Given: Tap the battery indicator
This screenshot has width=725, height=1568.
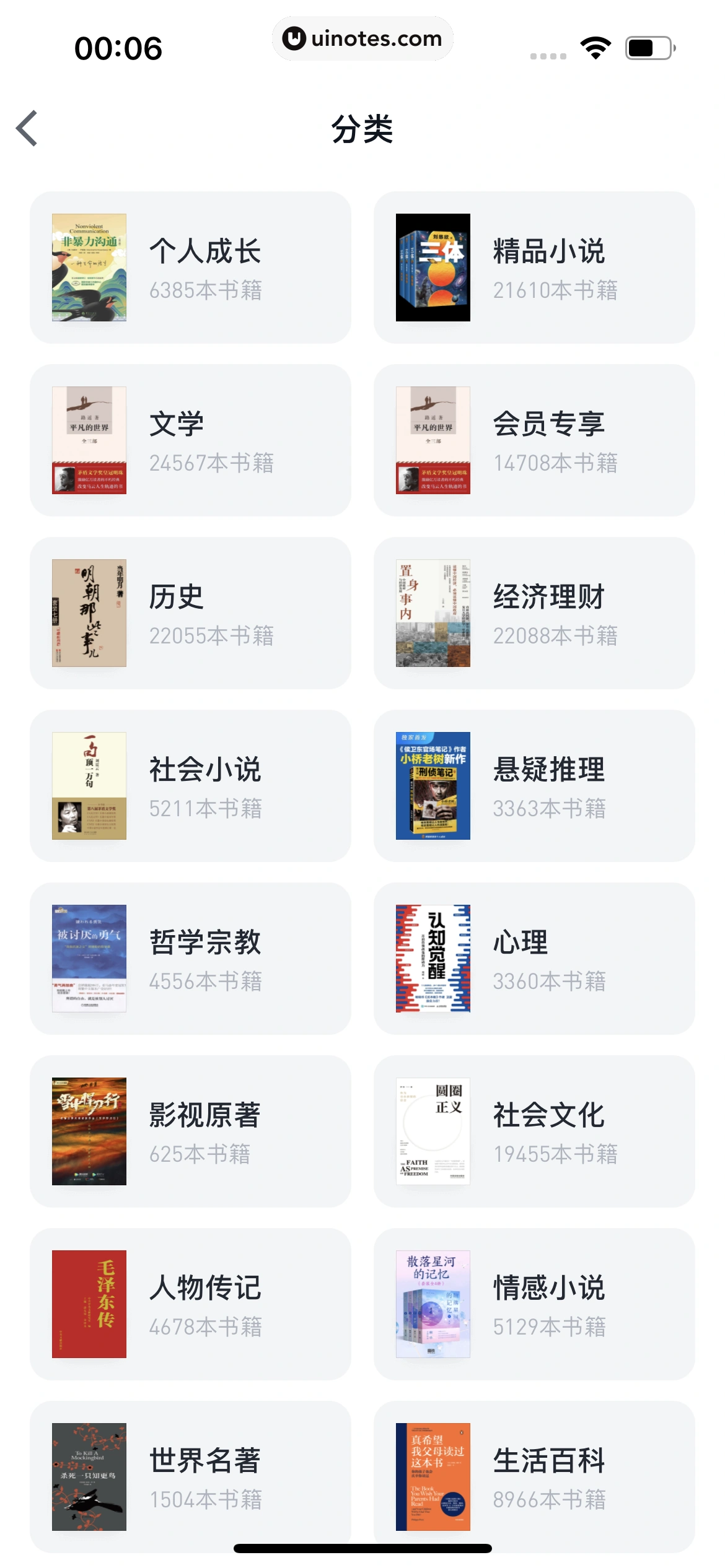Looking at the screenshot, I should pyautogui.click(x=647, y=46).
